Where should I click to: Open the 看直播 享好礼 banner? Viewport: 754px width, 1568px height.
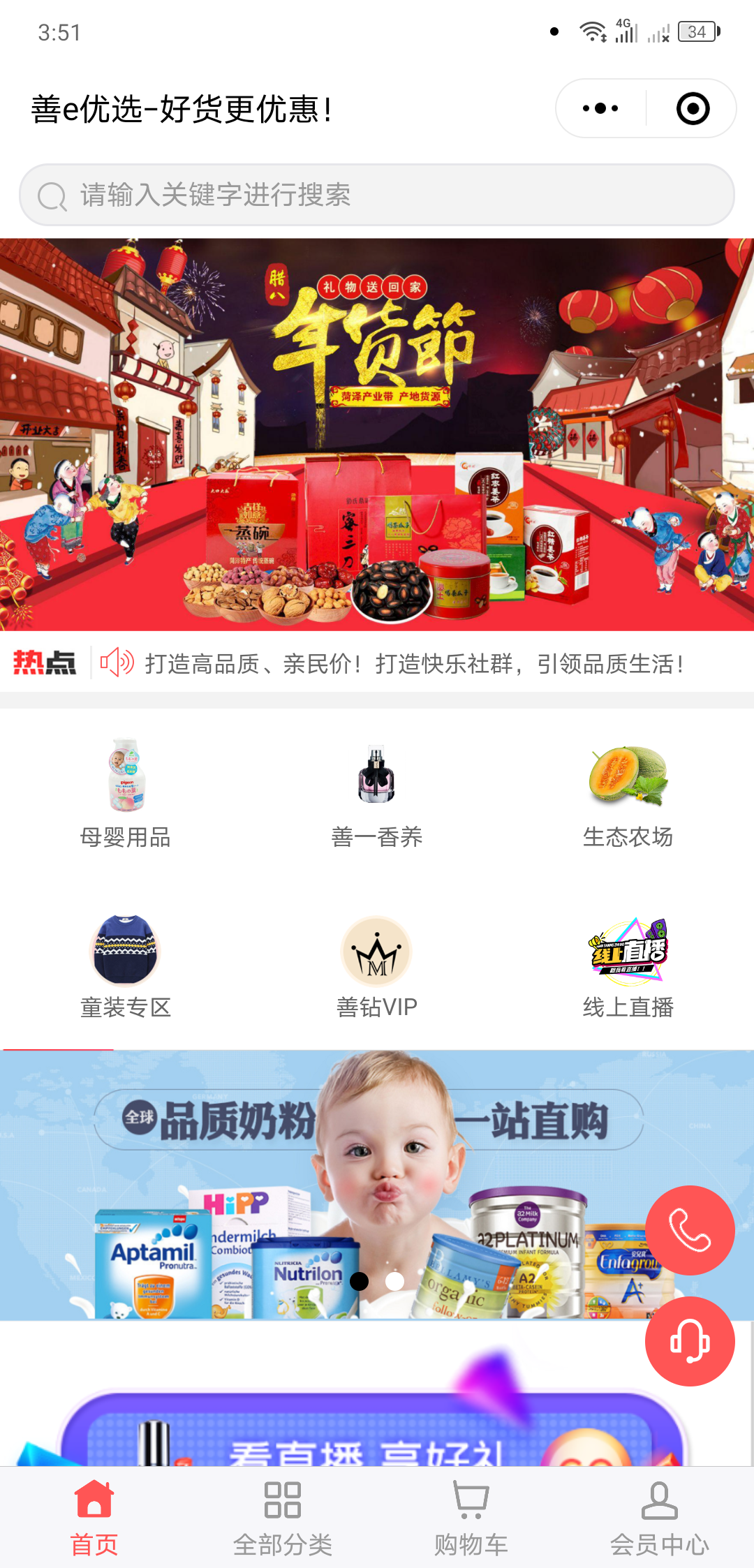[370, 1431]
